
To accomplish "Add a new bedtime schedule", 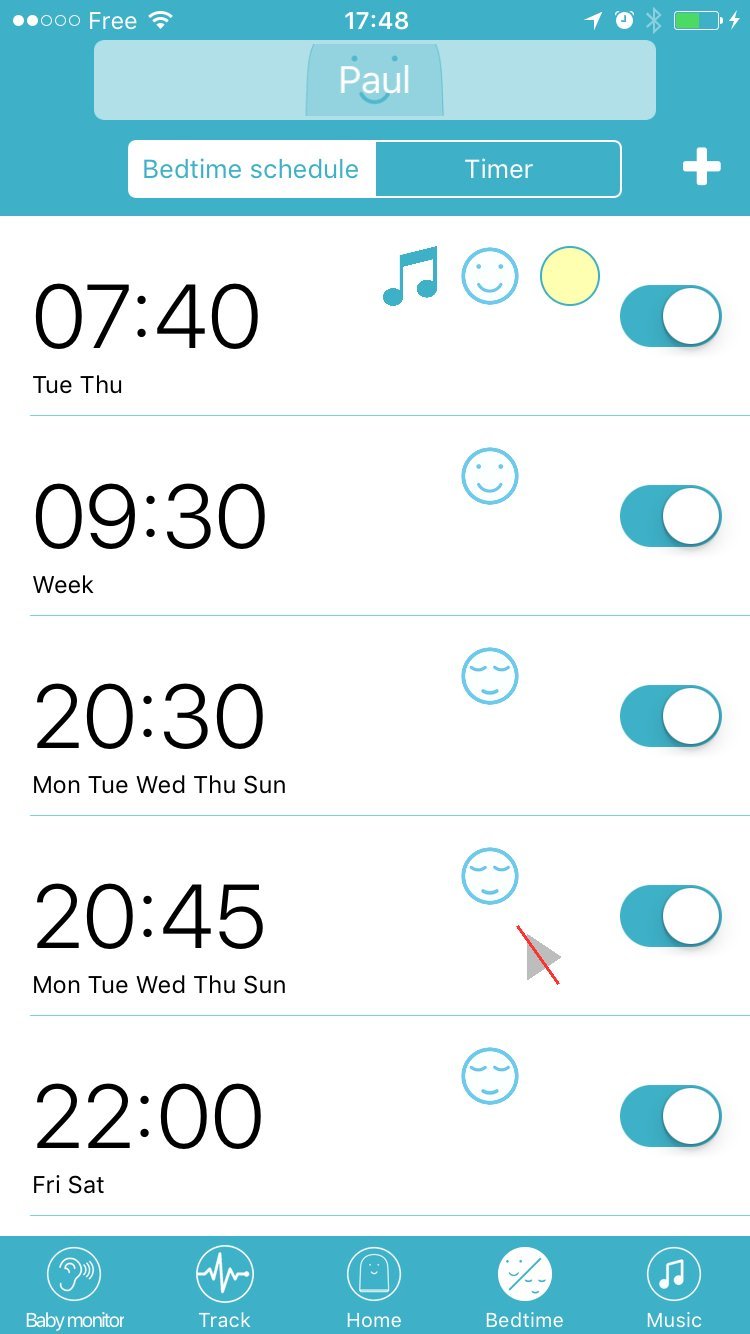I will point(701,167).
